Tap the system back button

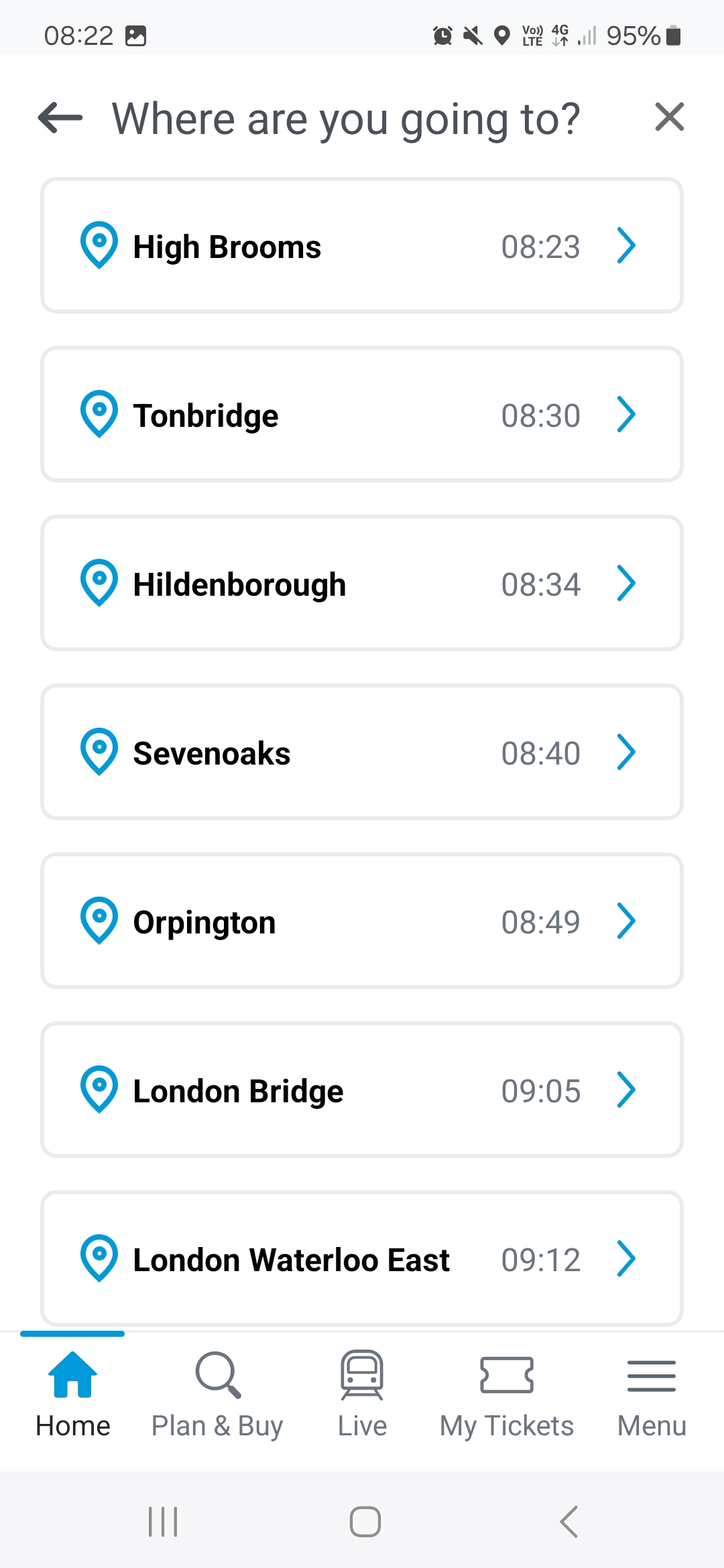pos(568,1522)
